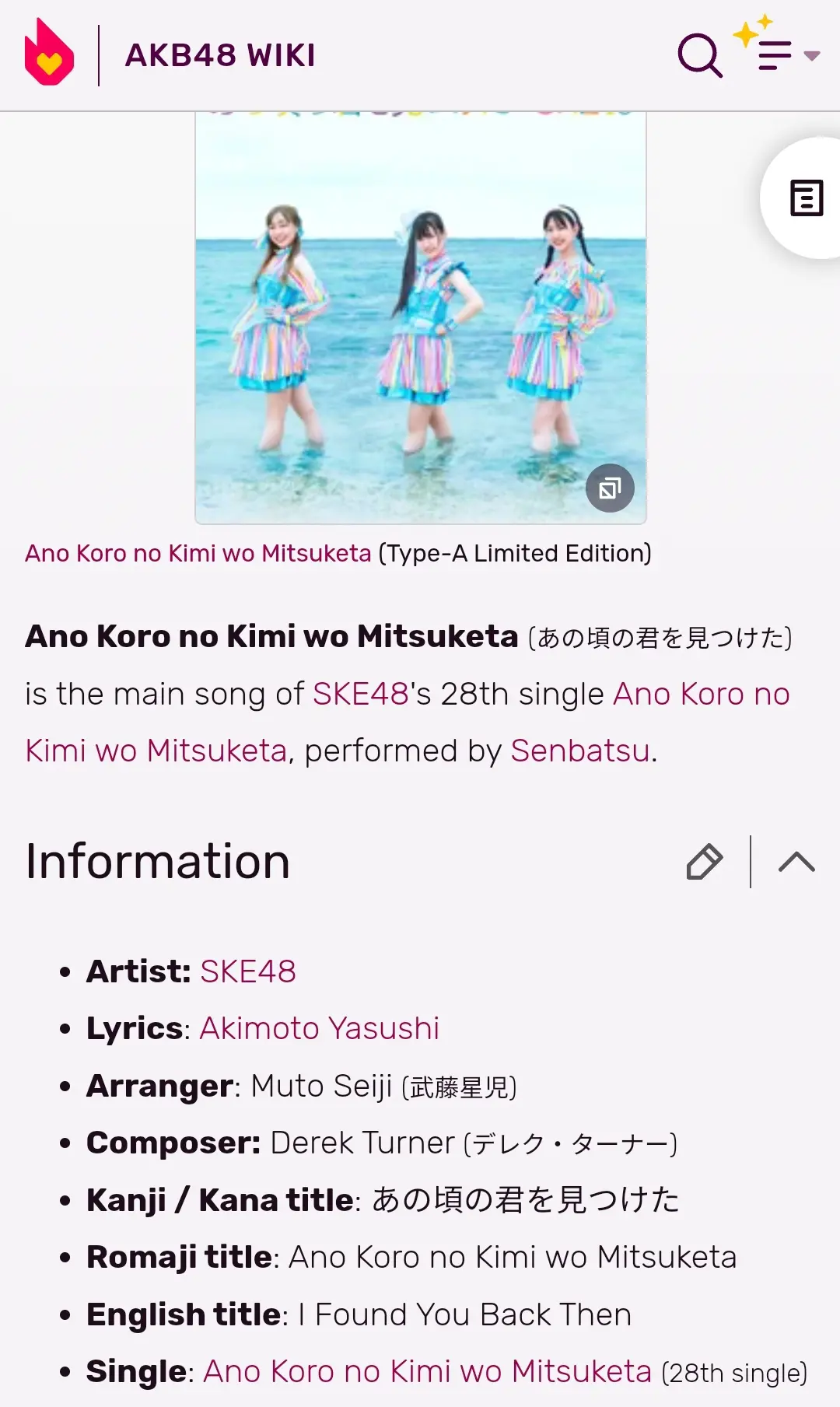
Task: Open the Fandom home logo
Action: (49, 54)
